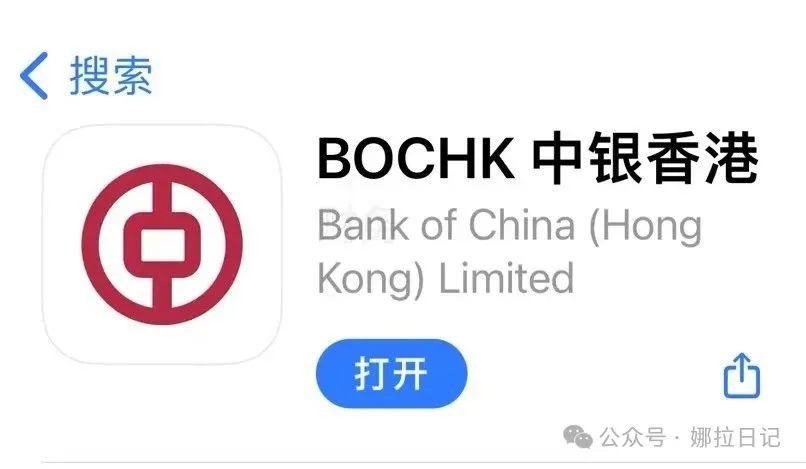Share the BOCHK 中银香港 app
Screen dimensions: 806x469
[x=742, y=375]
